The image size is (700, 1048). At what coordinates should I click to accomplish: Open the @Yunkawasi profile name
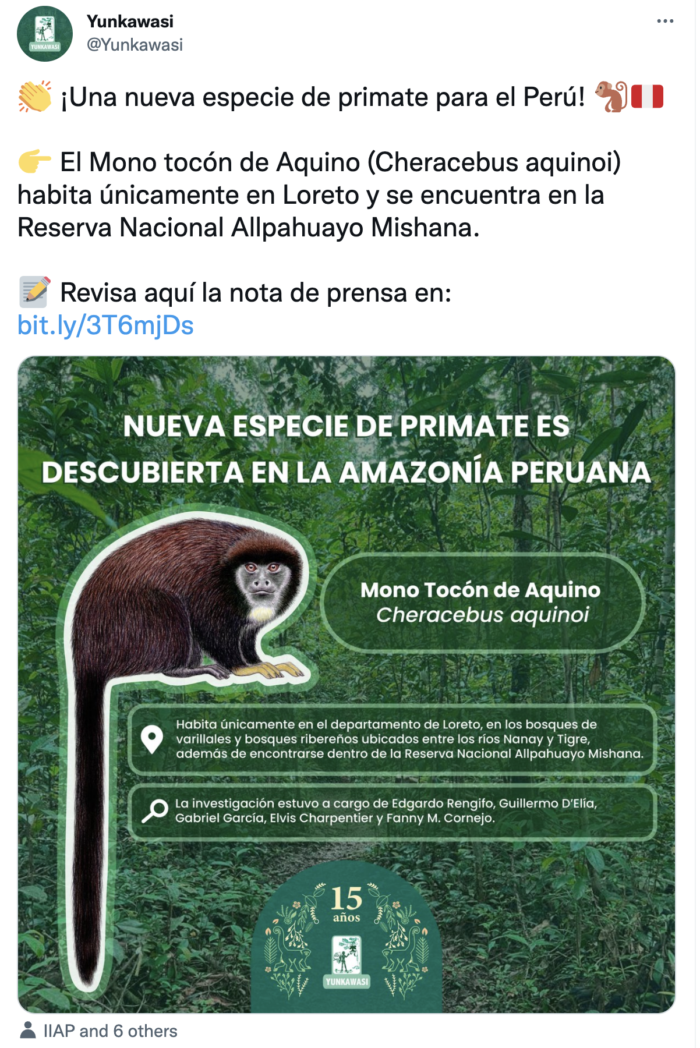tap(128, 21)
